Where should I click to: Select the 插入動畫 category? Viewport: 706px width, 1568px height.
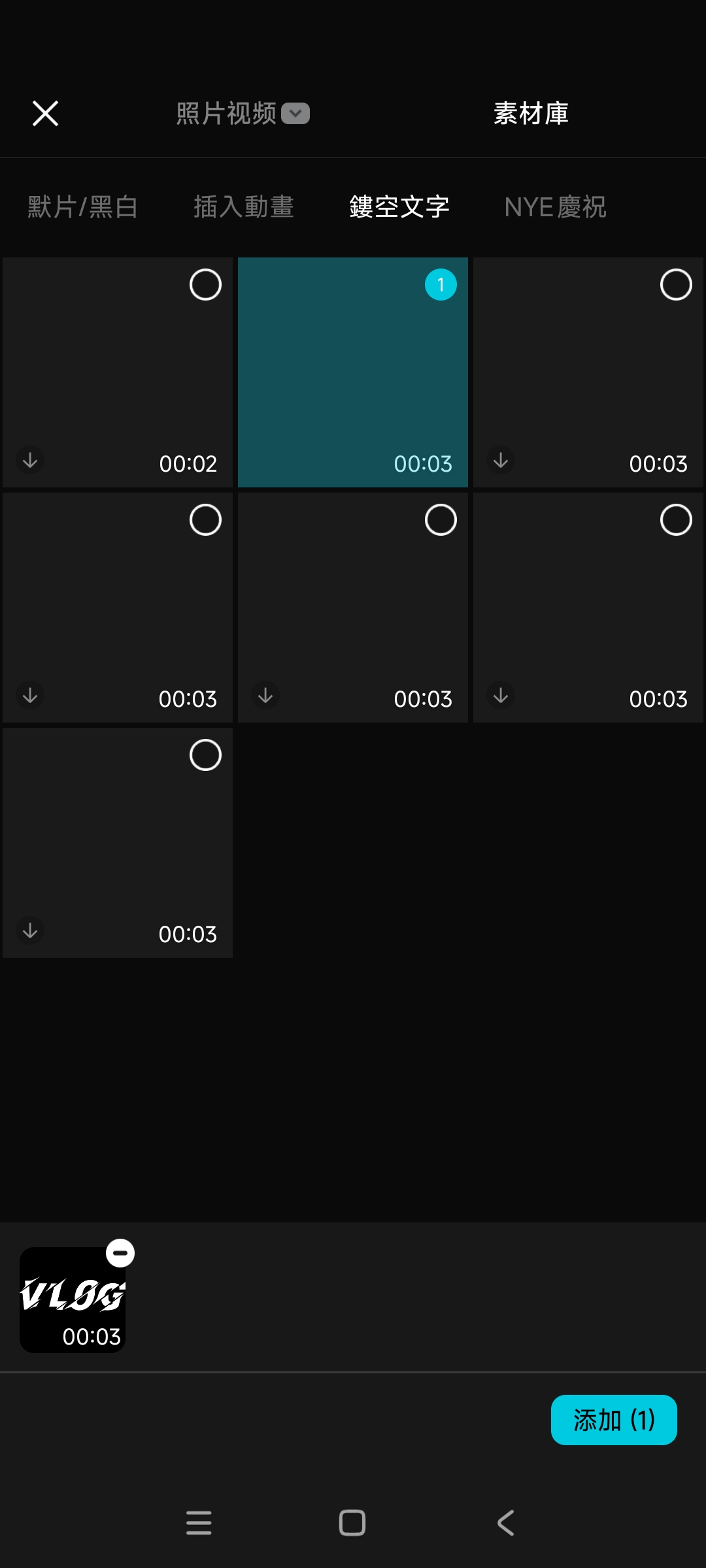pyautogui.click(x=243, y=207)
